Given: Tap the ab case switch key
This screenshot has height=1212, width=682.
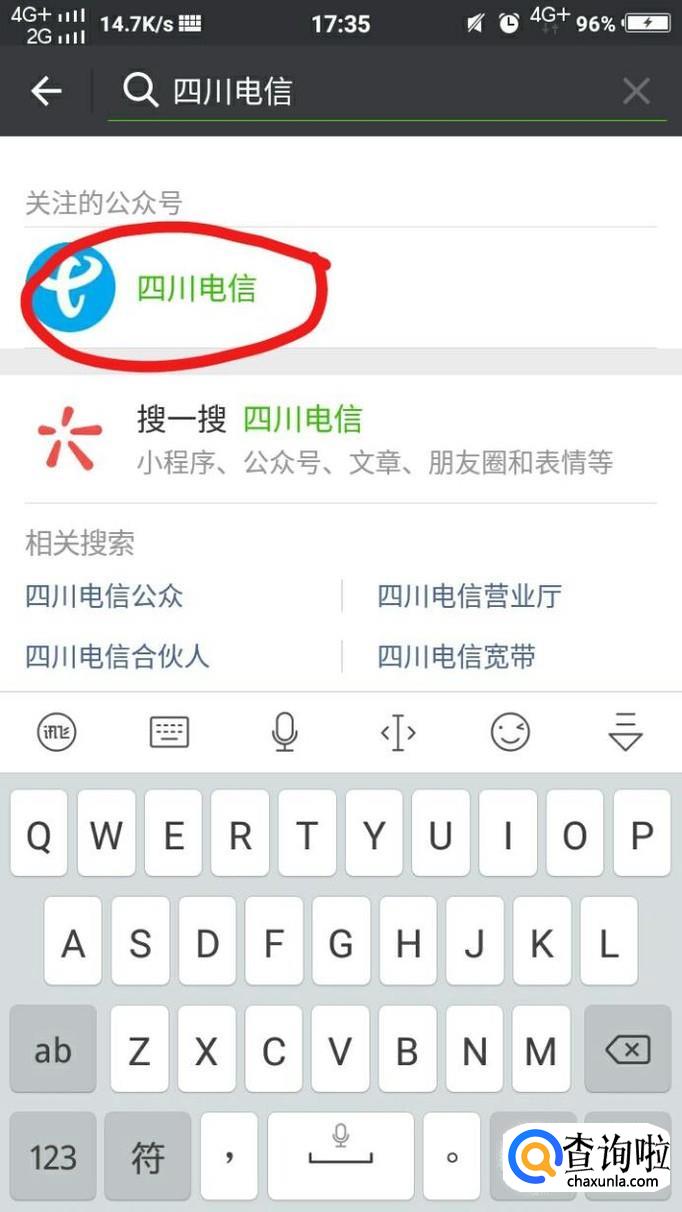Looking at the screenshot, I should pos(53,1049).
